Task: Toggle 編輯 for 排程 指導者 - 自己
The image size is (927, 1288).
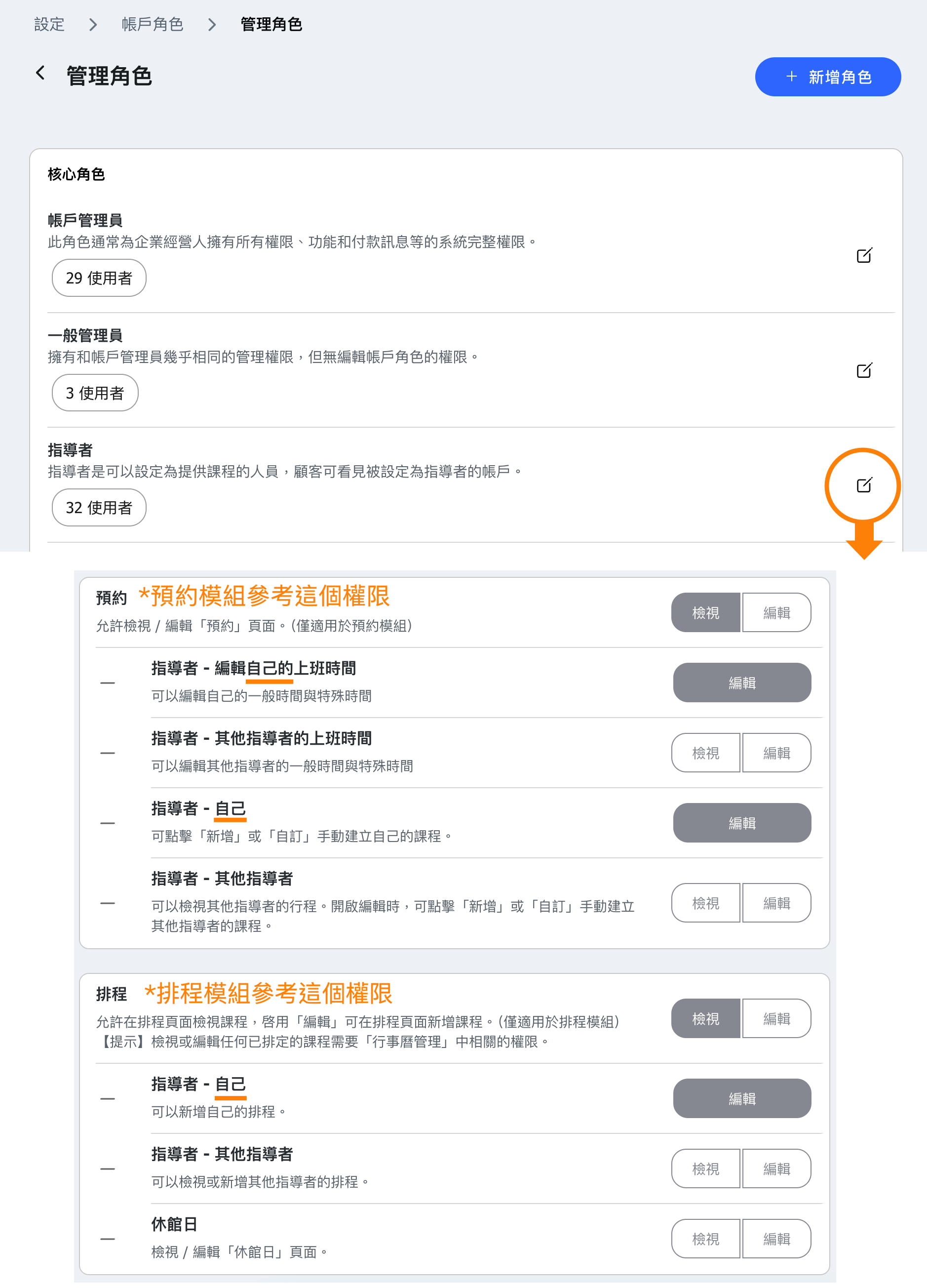Action: point(741,1099)
